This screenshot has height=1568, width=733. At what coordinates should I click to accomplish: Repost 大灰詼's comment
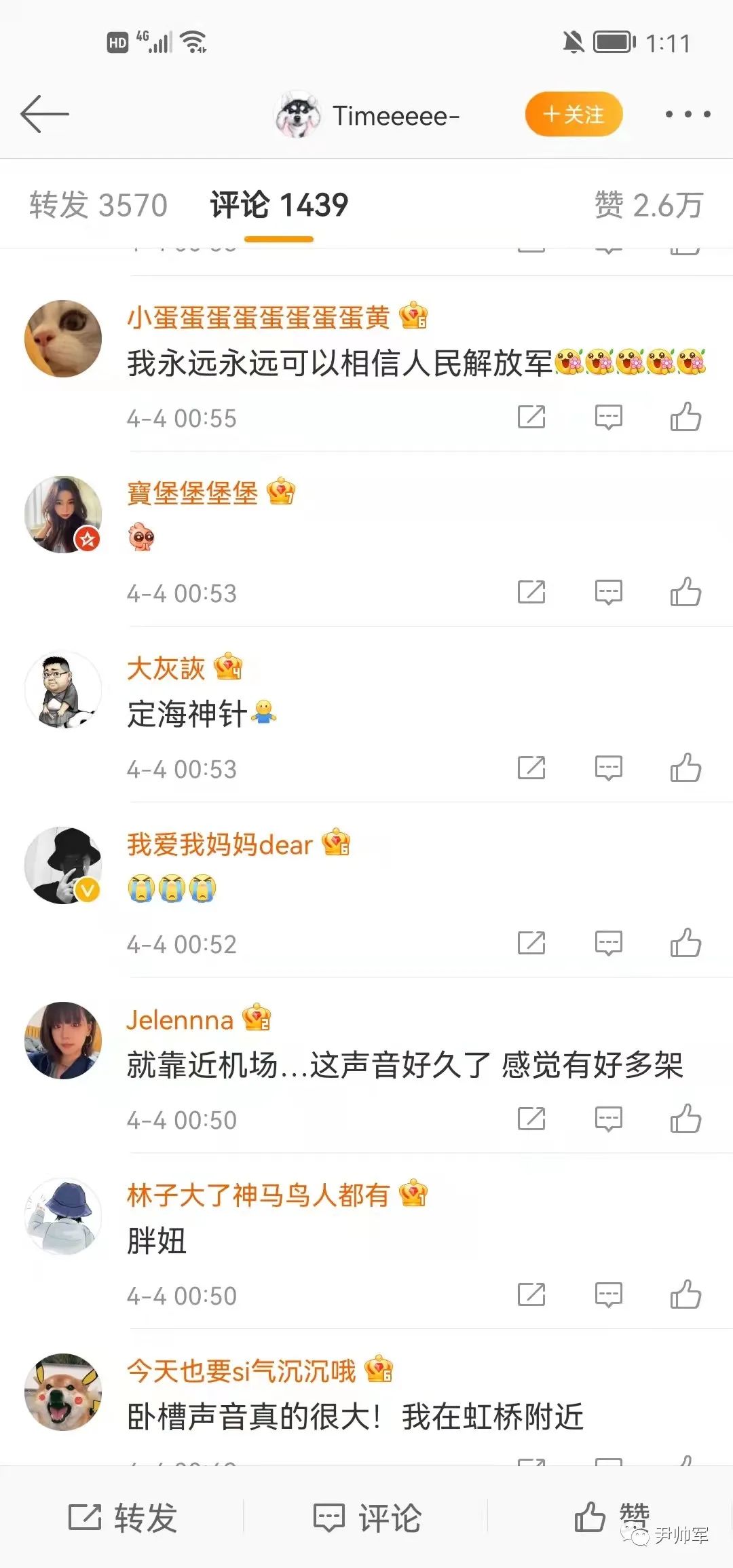point(531,768)
